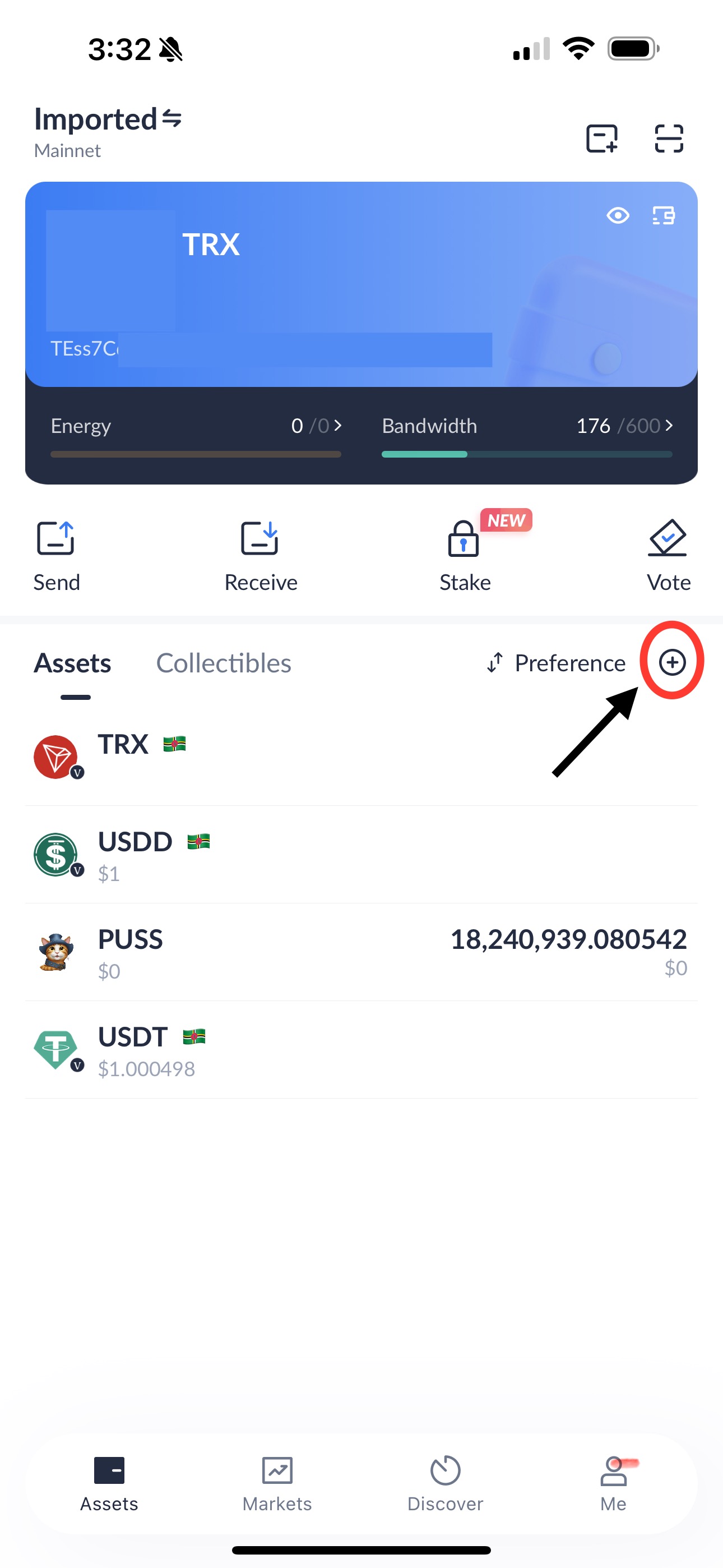This screenshot has height=1568, width=723.
Task: Switch to the Collectibles tab
Action: click(224, 663)
